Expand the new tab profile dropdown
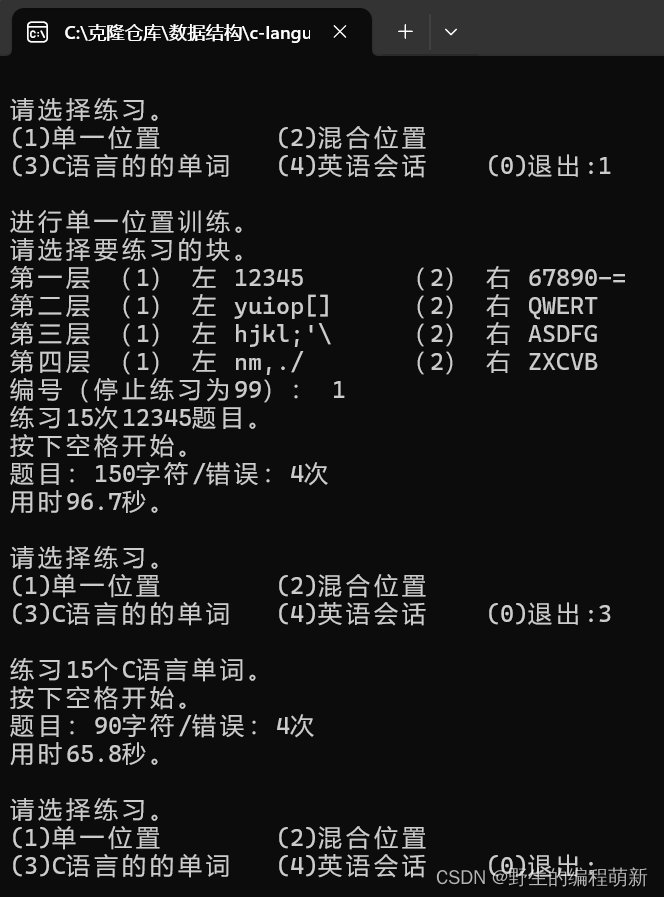This screenshot has height=897, width=664. (451, 32)
